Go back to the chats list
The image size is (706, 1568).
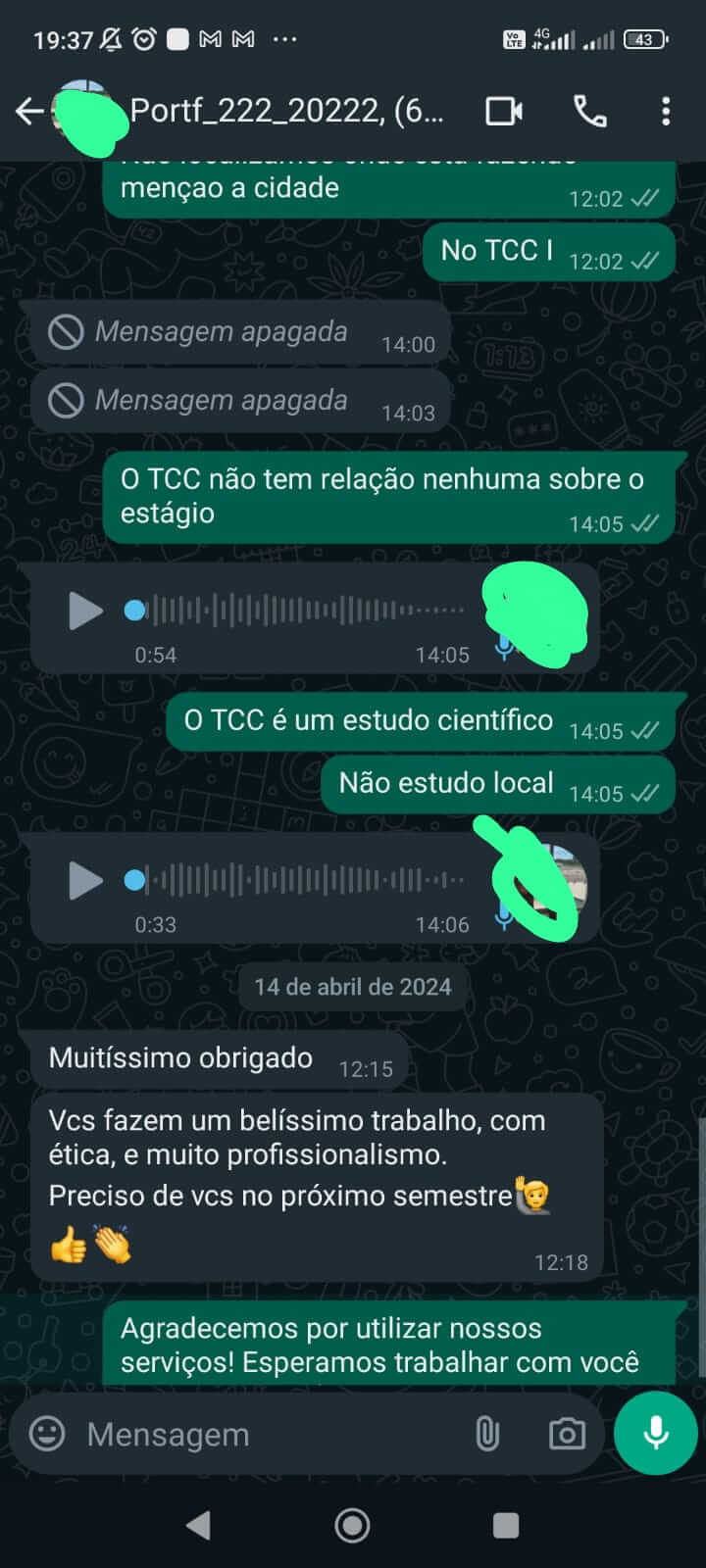pyautogui.click(x=29, y=112)
